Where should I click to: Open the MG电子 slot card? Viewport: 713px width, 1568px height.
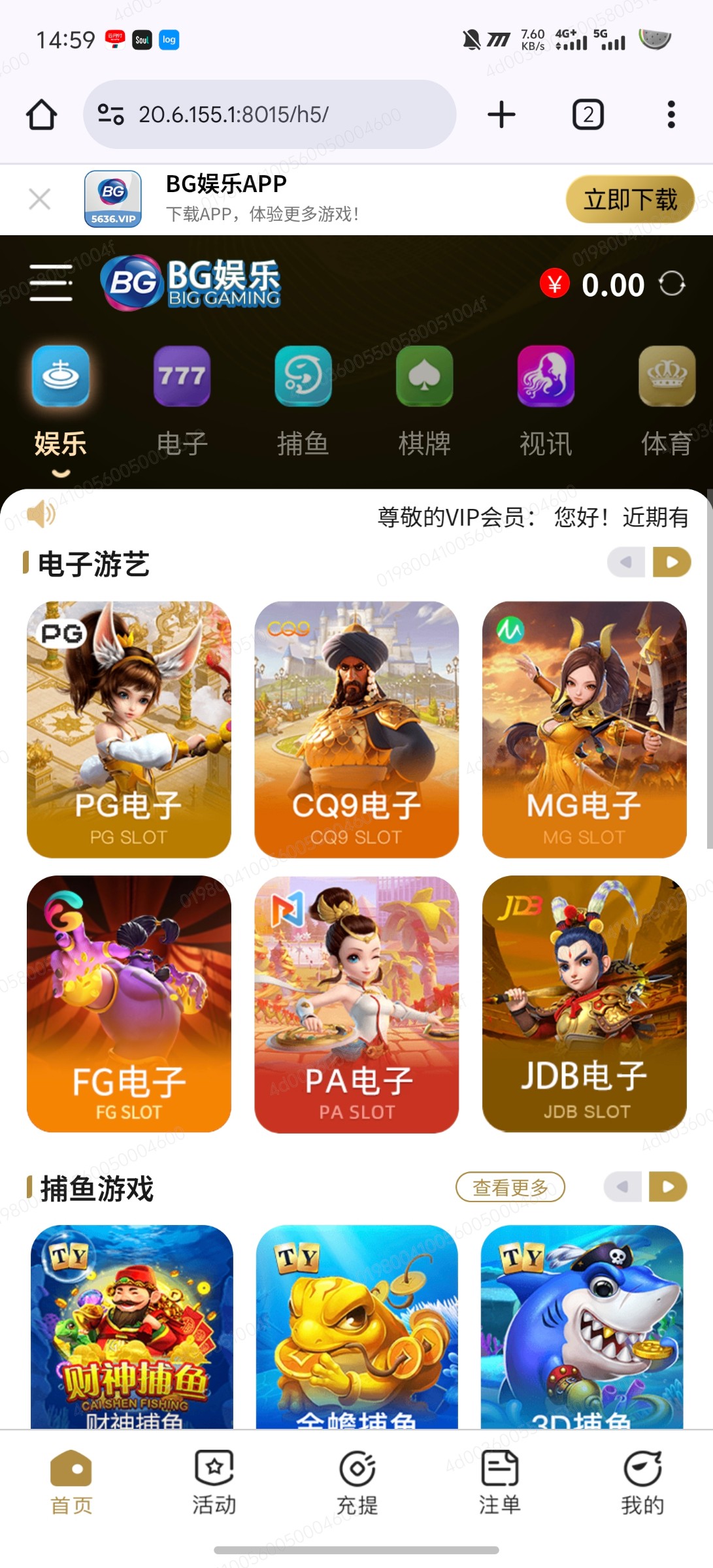(584, 729)
